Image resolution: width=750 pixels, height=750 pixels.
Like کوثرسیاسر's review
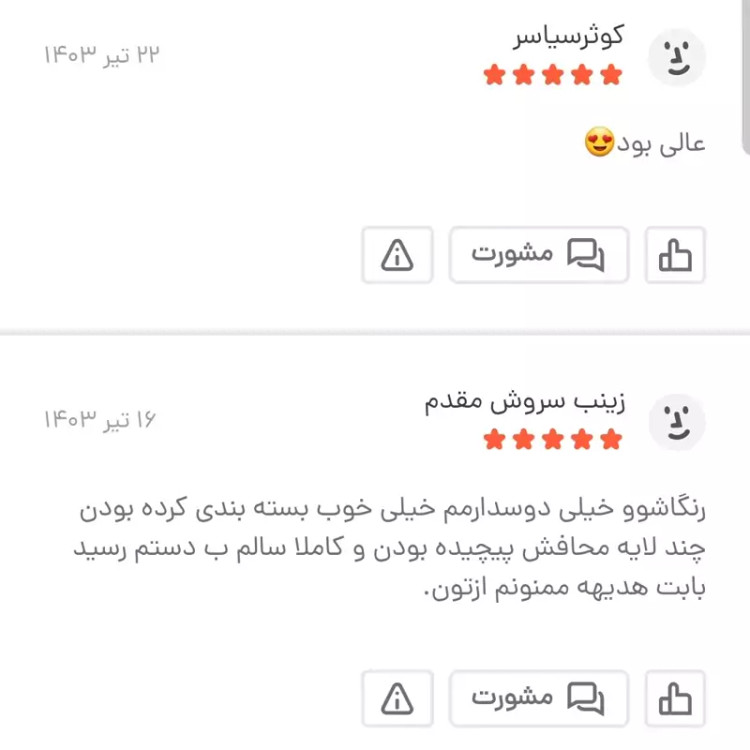coord(676,255)
